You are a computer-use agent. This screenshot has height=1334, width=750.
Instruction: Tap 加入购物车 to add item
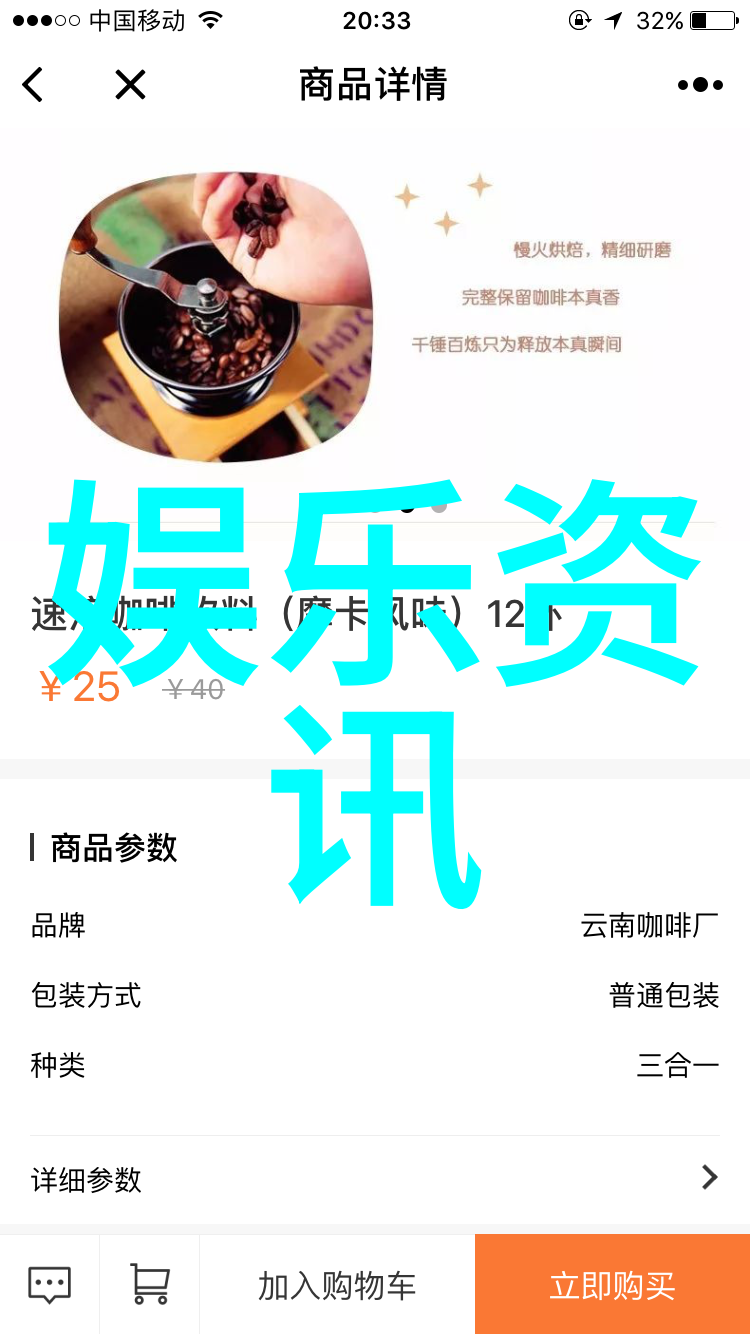click(337, 1285)
